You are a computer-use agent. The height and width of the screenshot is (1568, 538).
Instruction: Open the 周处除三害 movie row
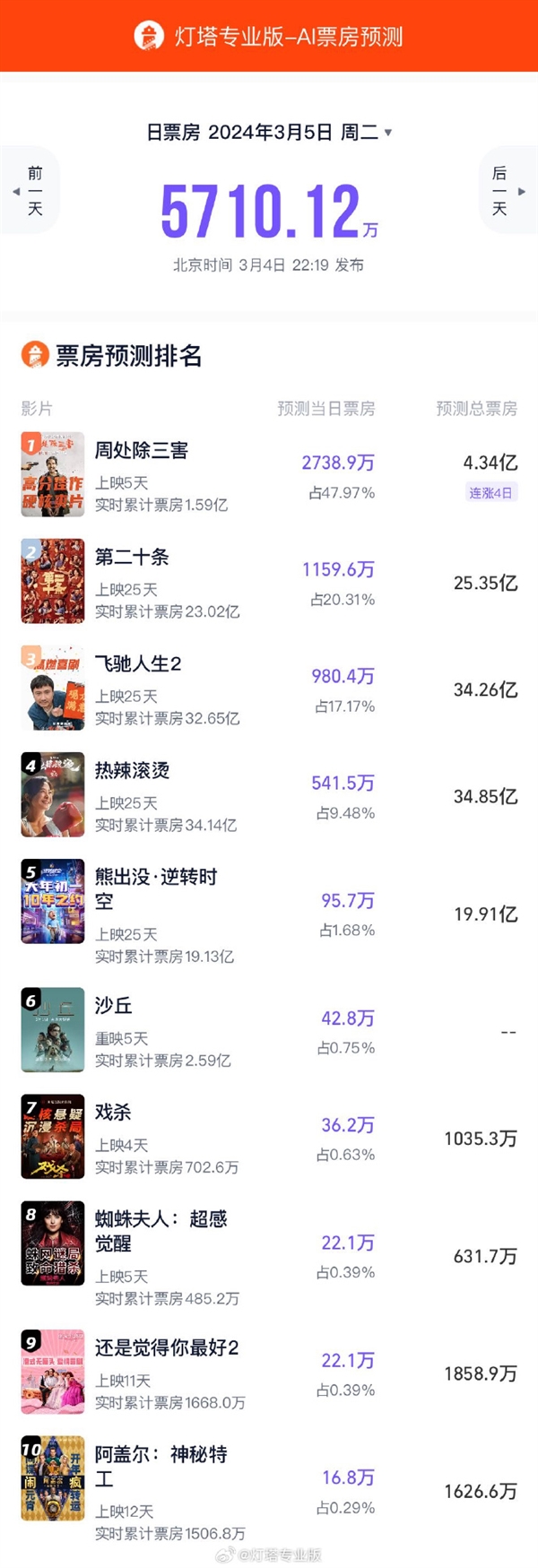[142, 451]
